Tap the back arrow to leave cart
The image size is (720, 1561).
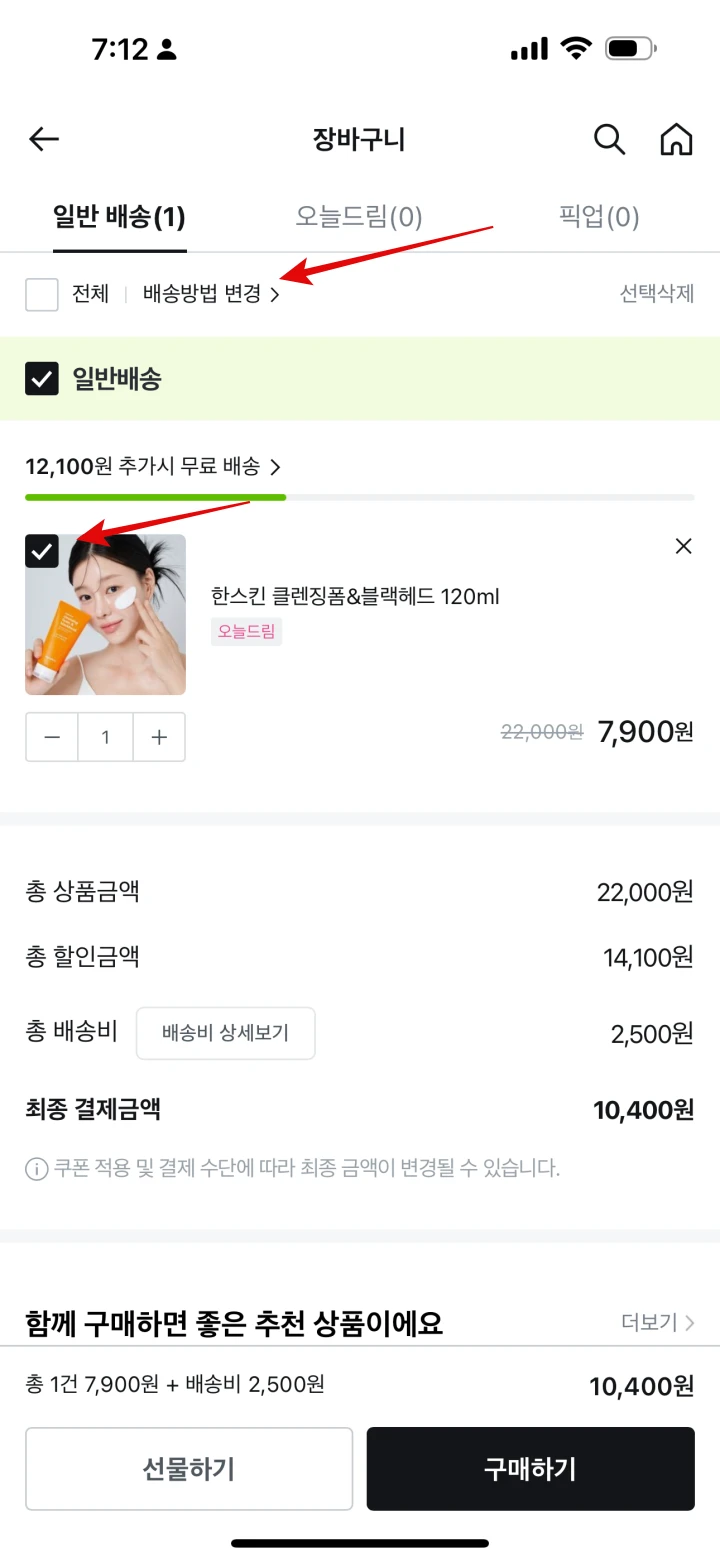click(x=44, y=140)
